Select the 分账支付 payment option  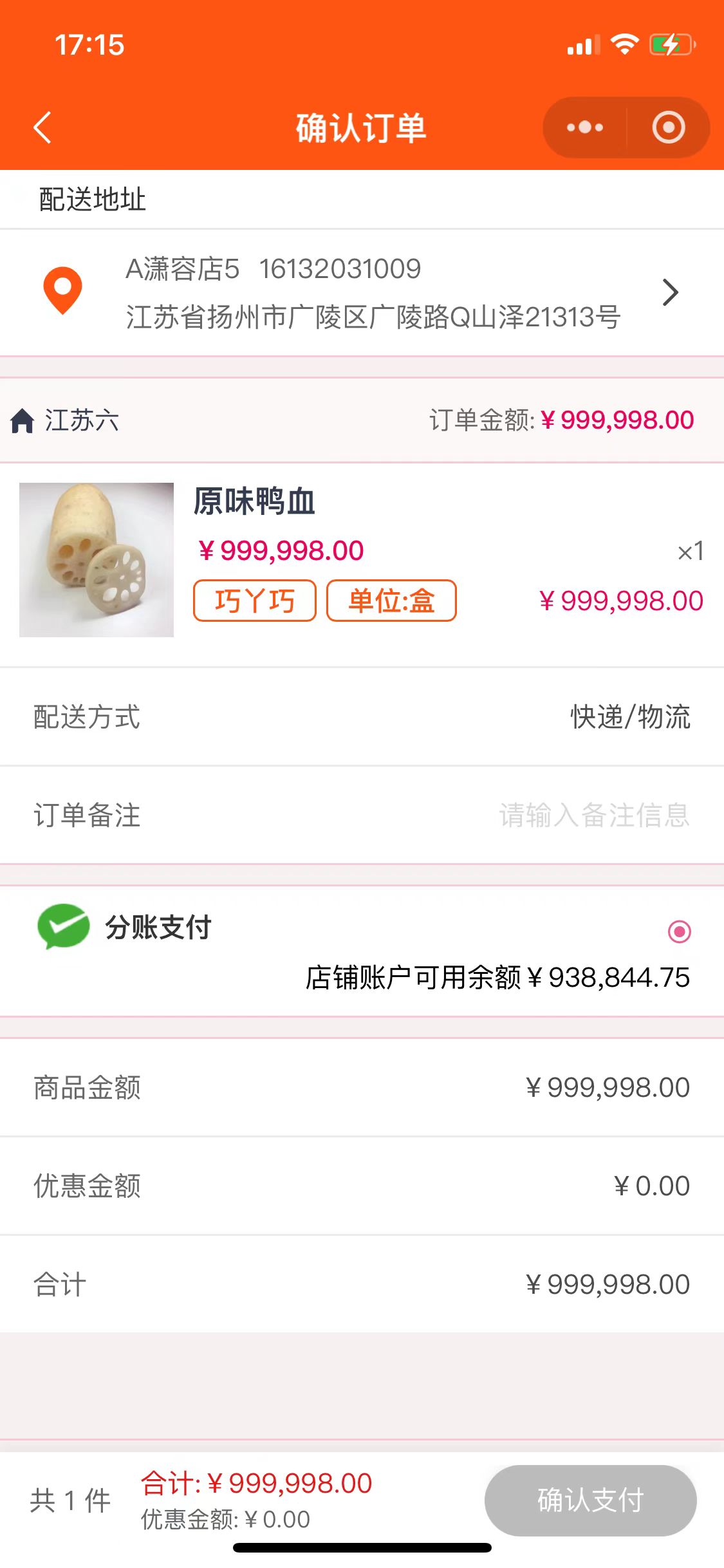[x=679, y=931]
